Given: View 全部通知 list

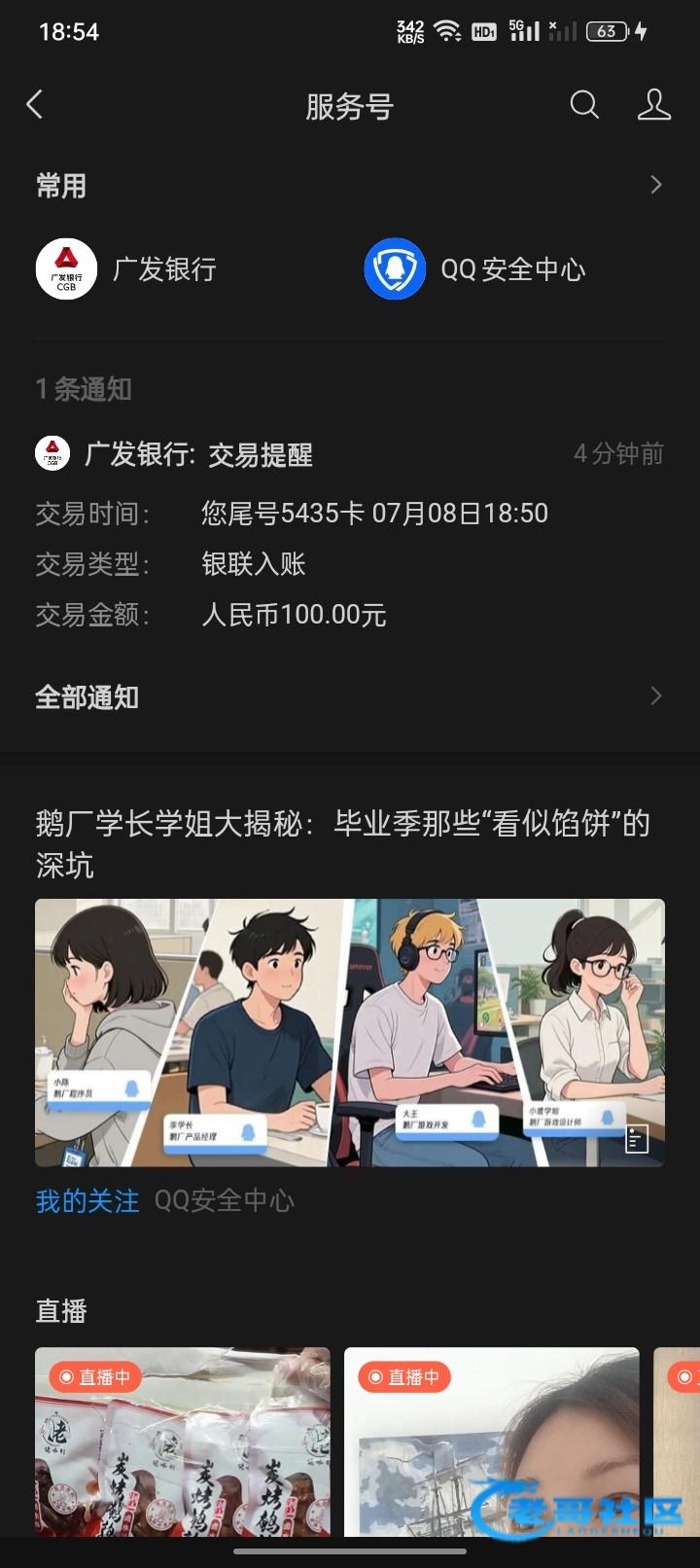Looking at the screenshot, I should 350,696.
